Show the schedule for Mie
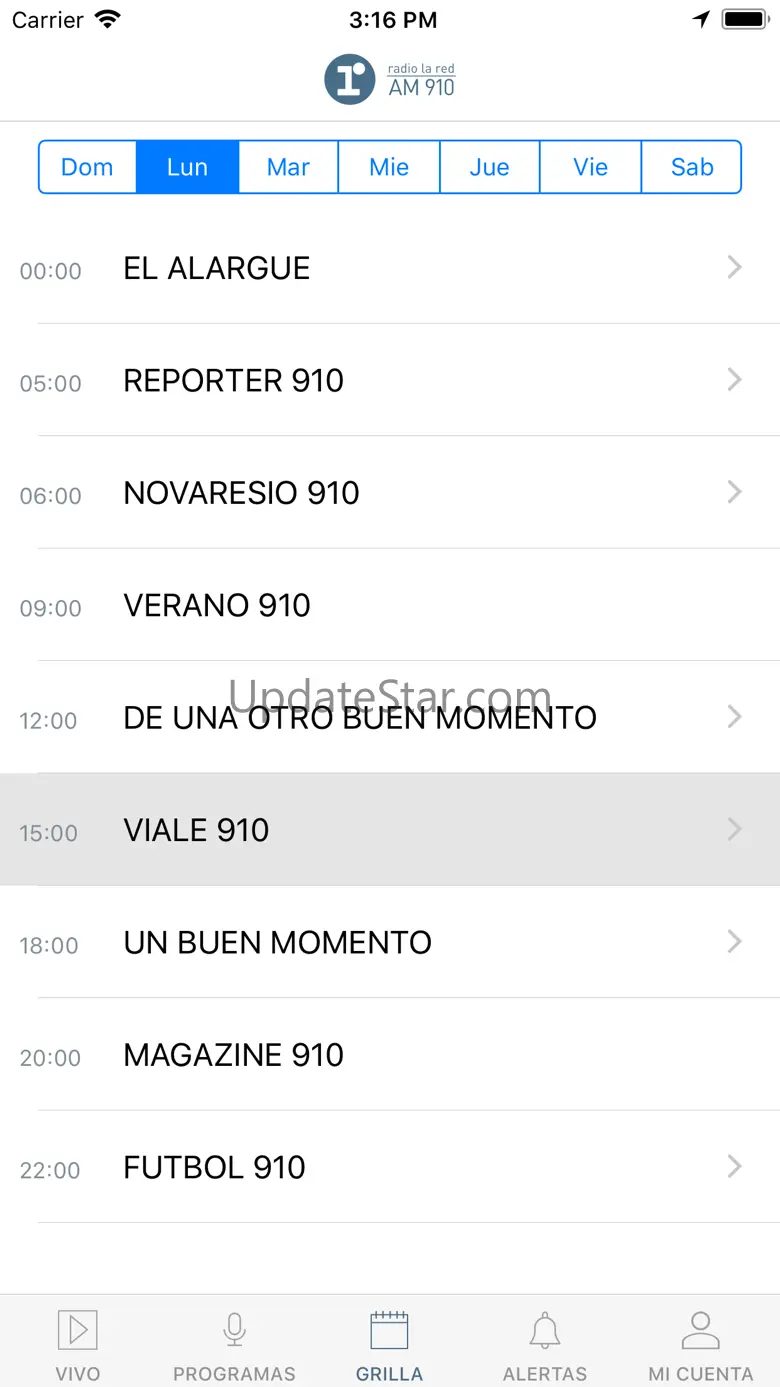 [x=389, y=167]
